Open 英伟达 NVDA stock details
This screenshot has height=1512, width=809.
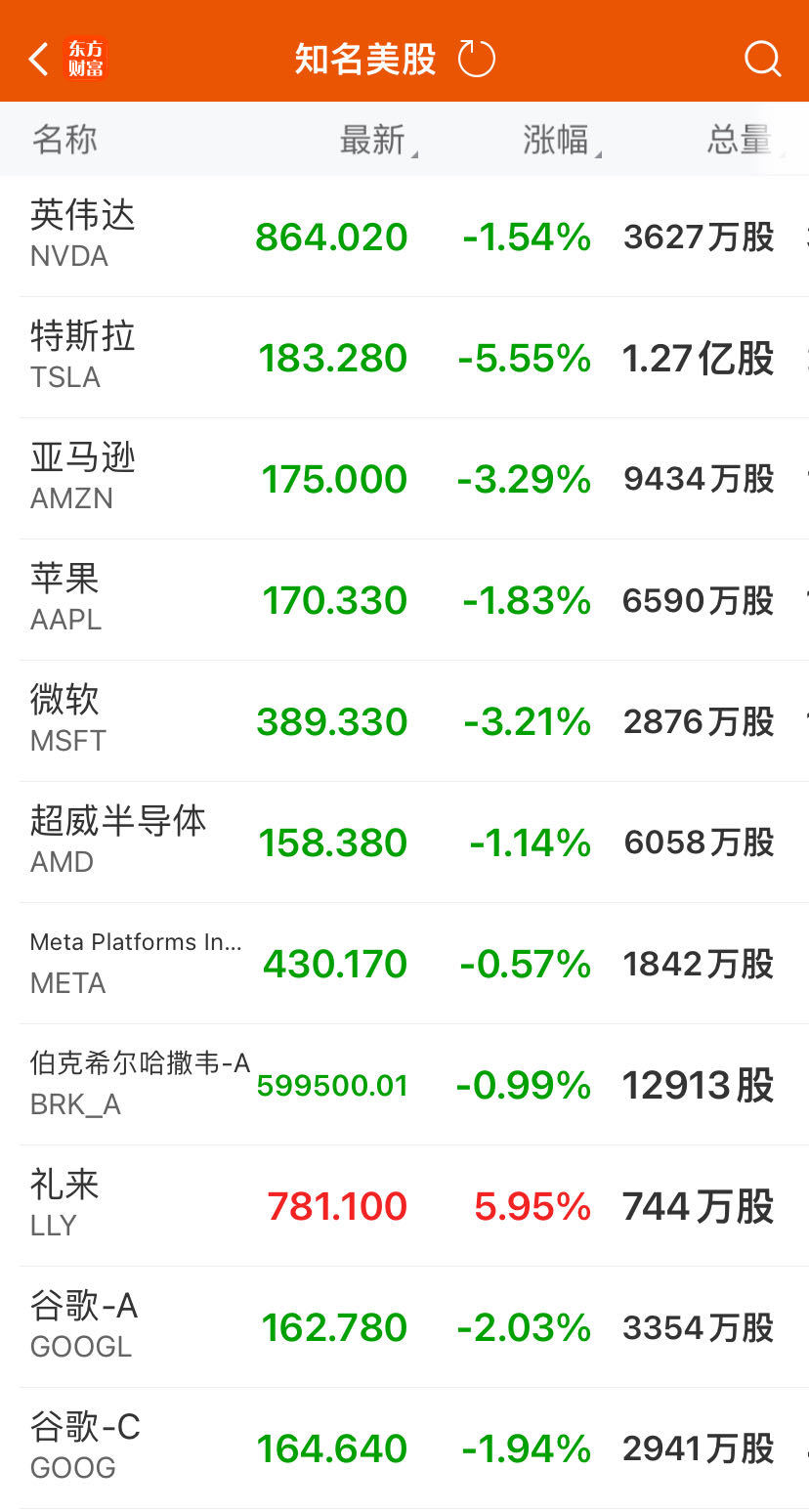[404, 237]
